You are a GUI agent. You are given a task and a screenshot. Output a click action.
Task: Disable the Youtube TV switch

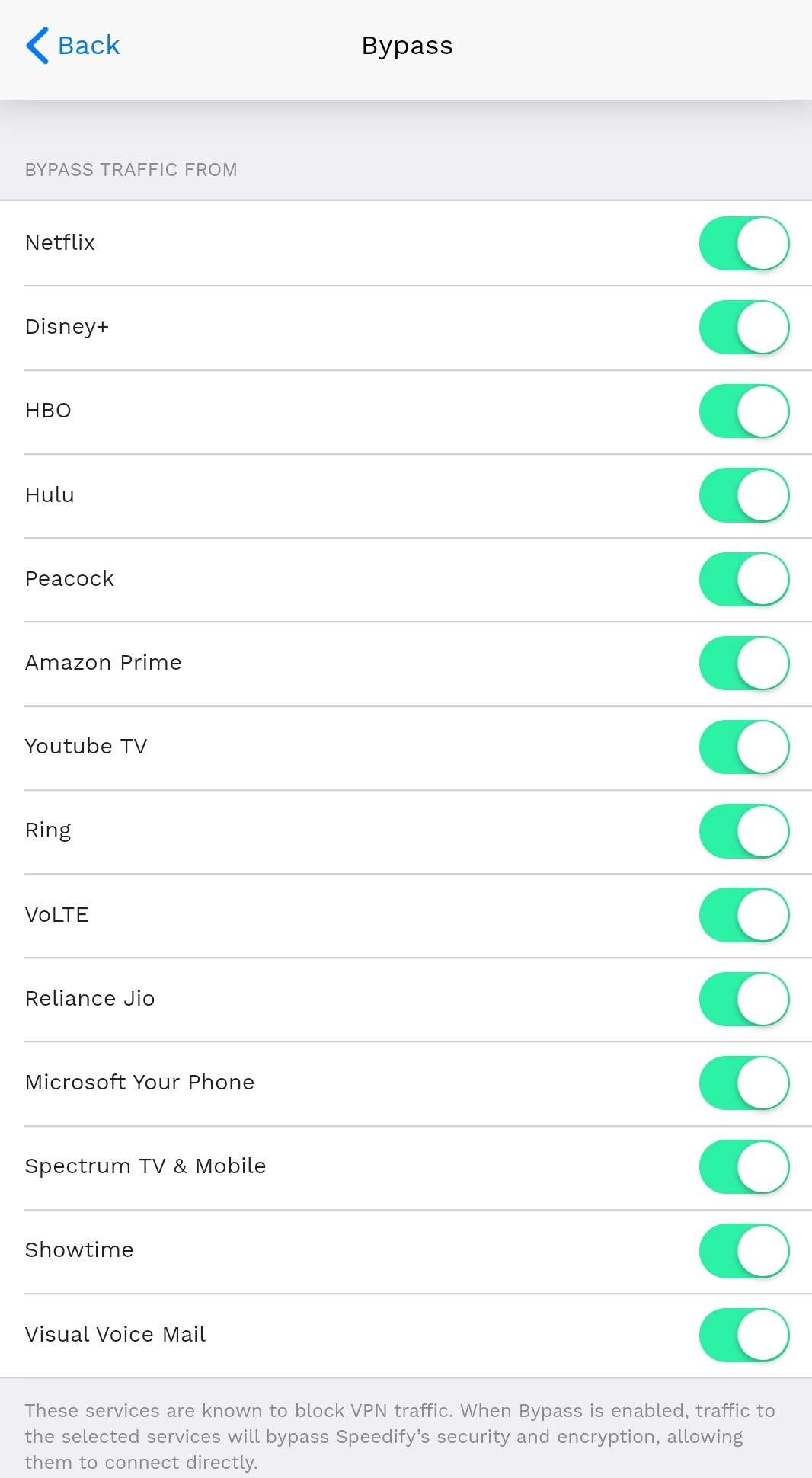click(x=743, y=747)
